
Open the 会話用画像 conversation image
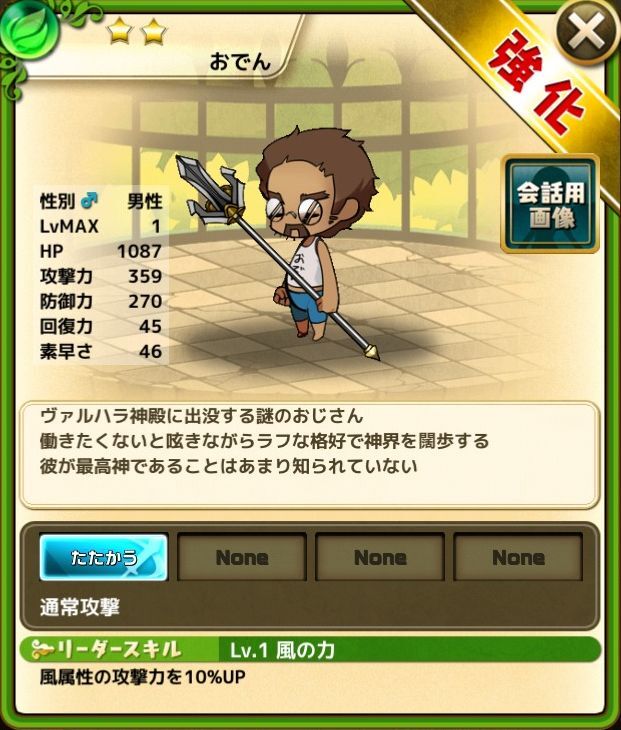pyautogui.click(x=550, y=203)
